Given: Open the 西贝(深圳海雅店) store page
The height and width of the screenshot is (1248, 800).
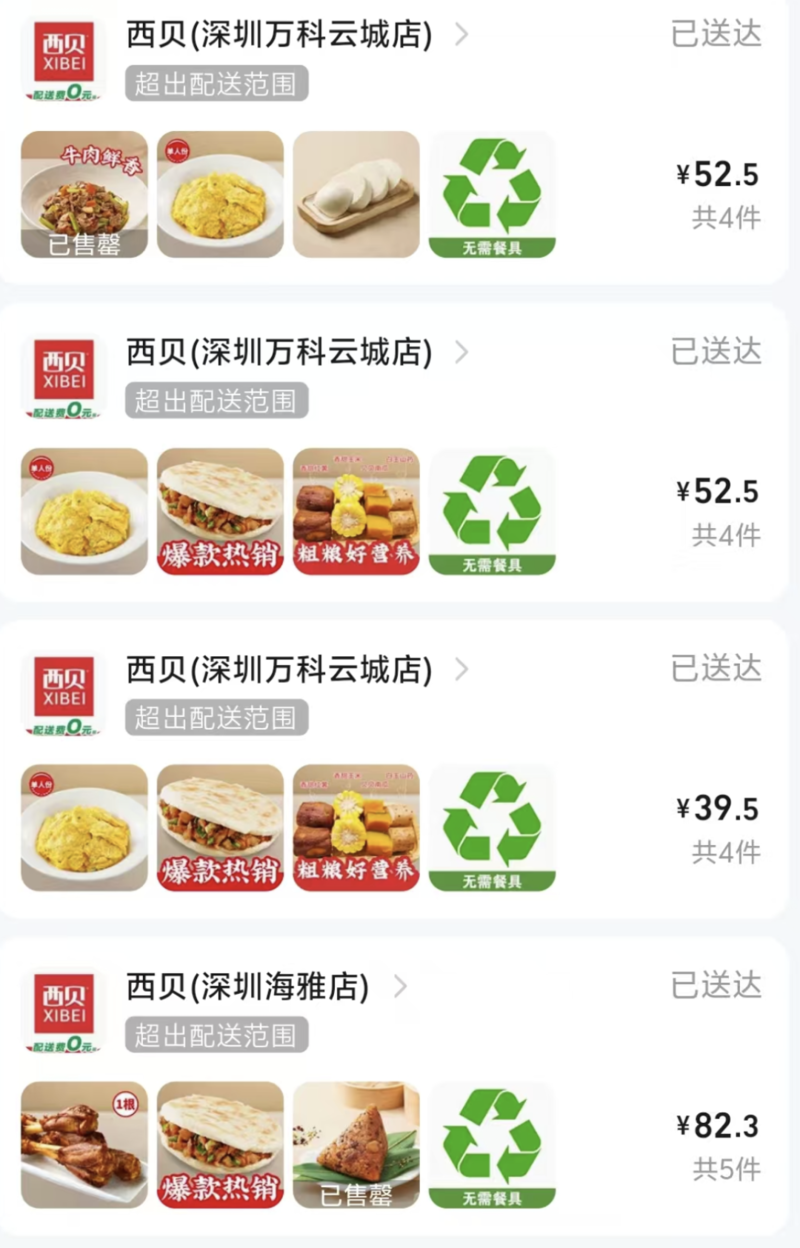Looking at the screenshot, I should pos(248,987).
